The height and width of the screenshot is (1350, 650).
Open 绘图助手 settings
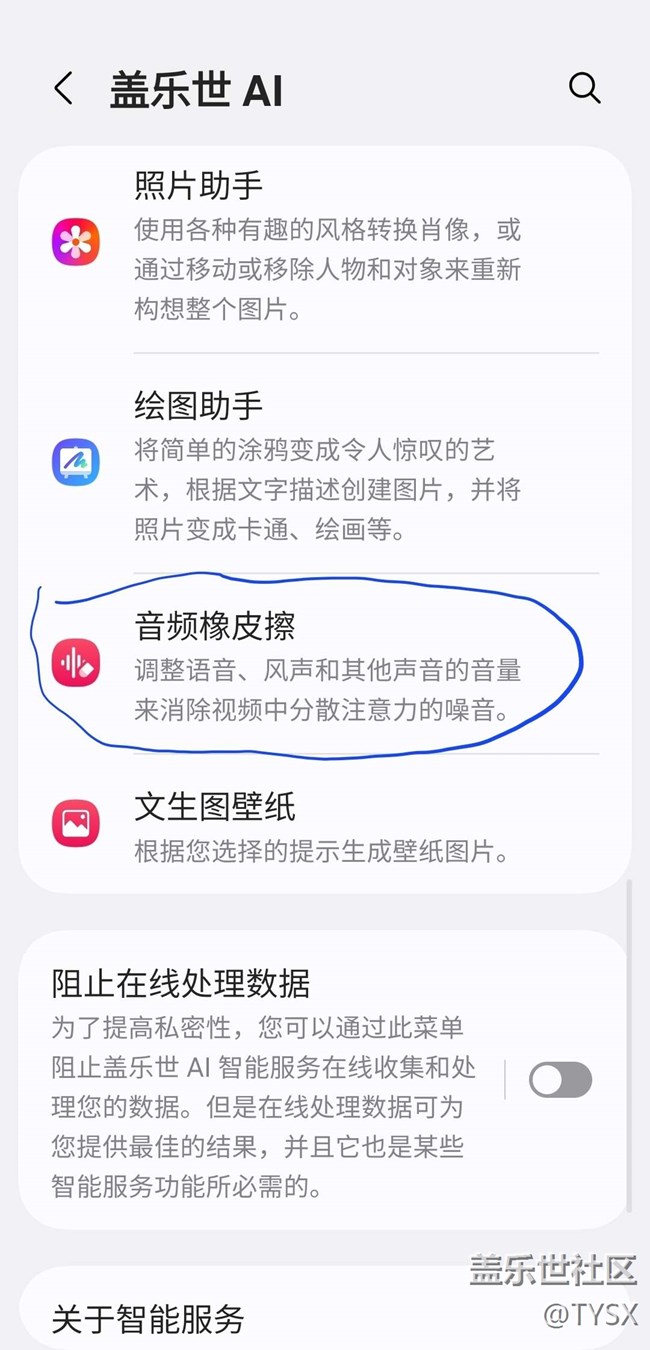click(325, 464)
